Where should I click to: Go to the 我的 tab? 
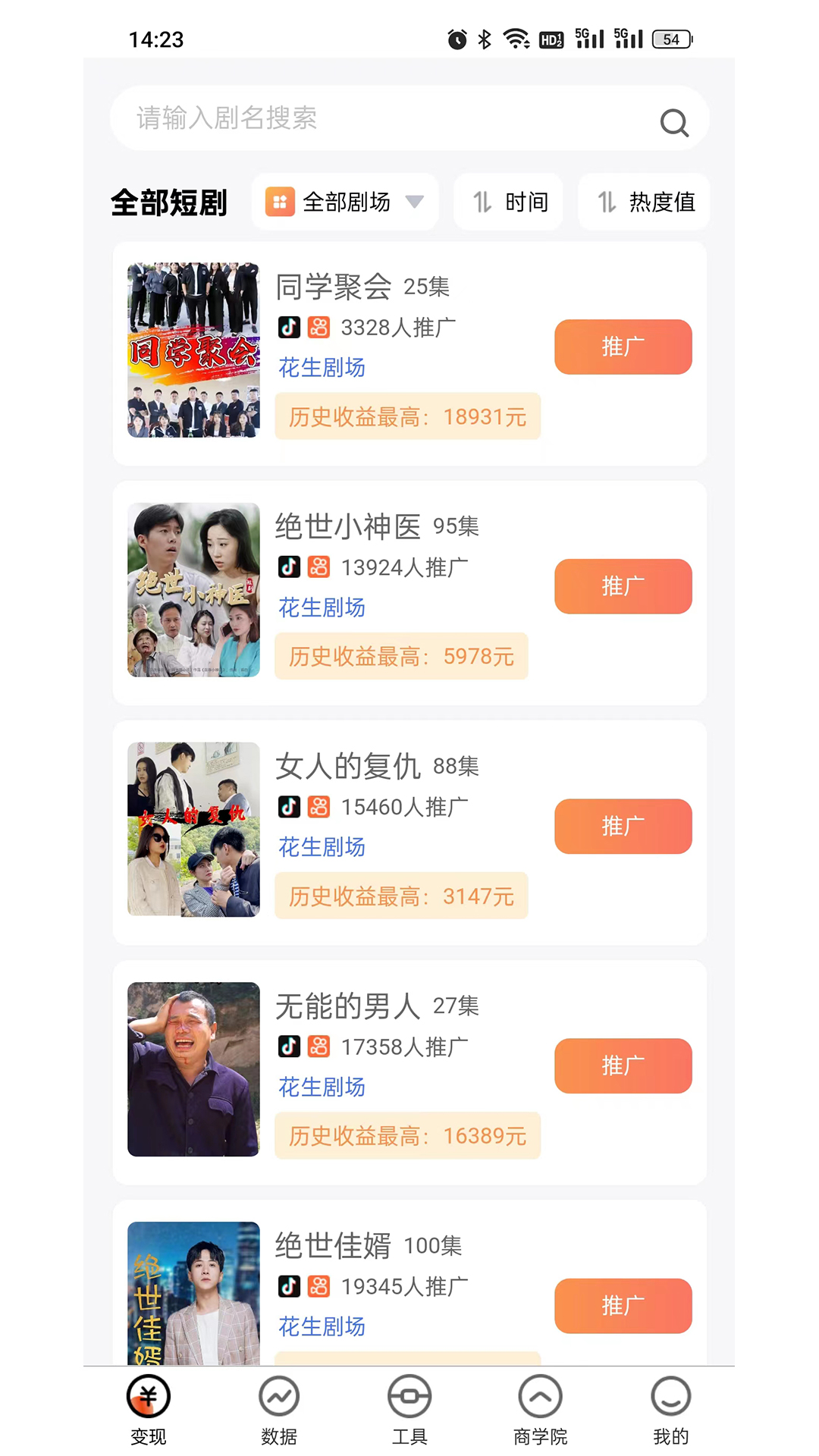pos(671,1410)
